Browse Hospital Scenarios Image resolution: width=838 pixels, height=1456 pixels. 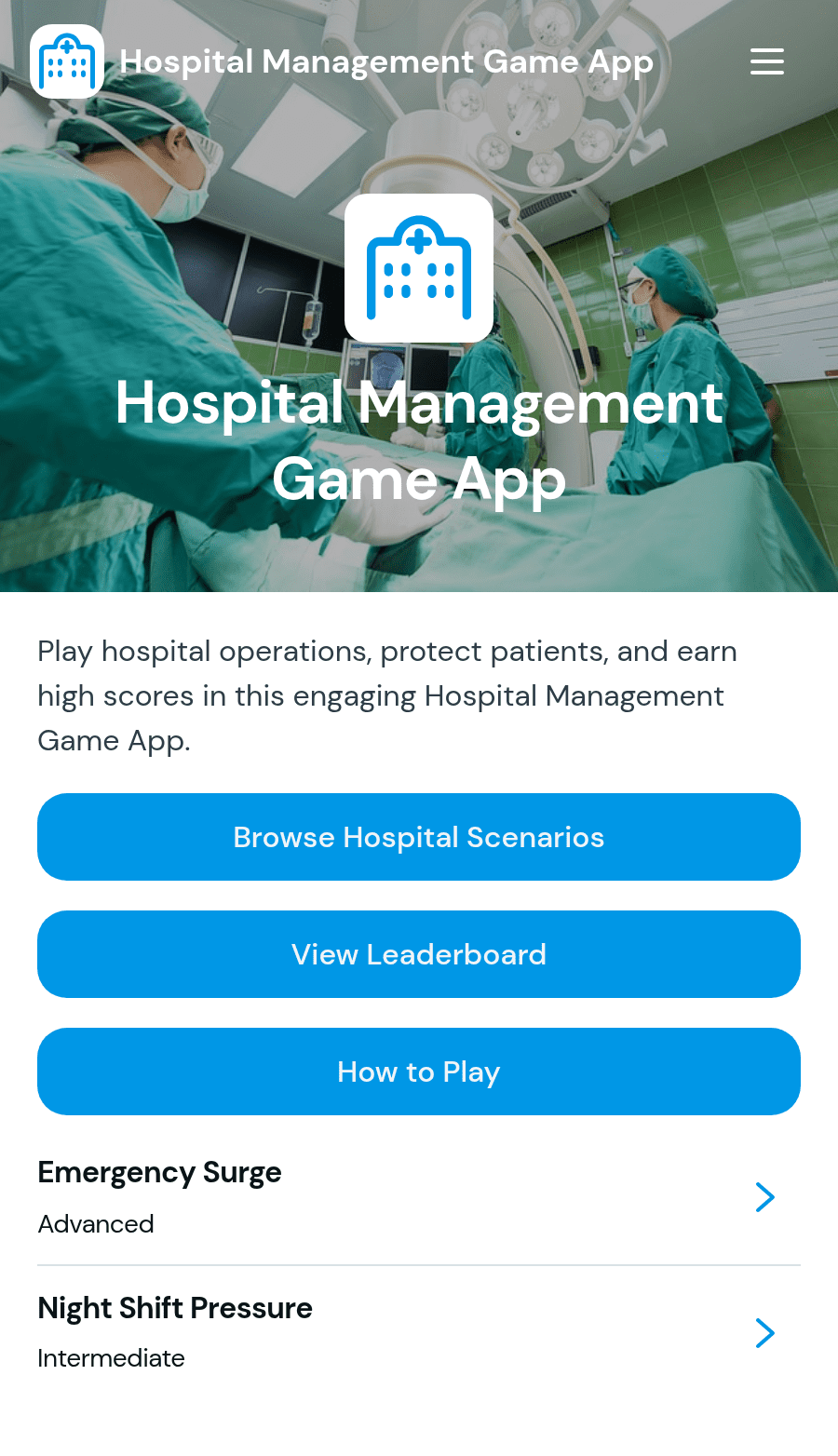pos(419,837)
